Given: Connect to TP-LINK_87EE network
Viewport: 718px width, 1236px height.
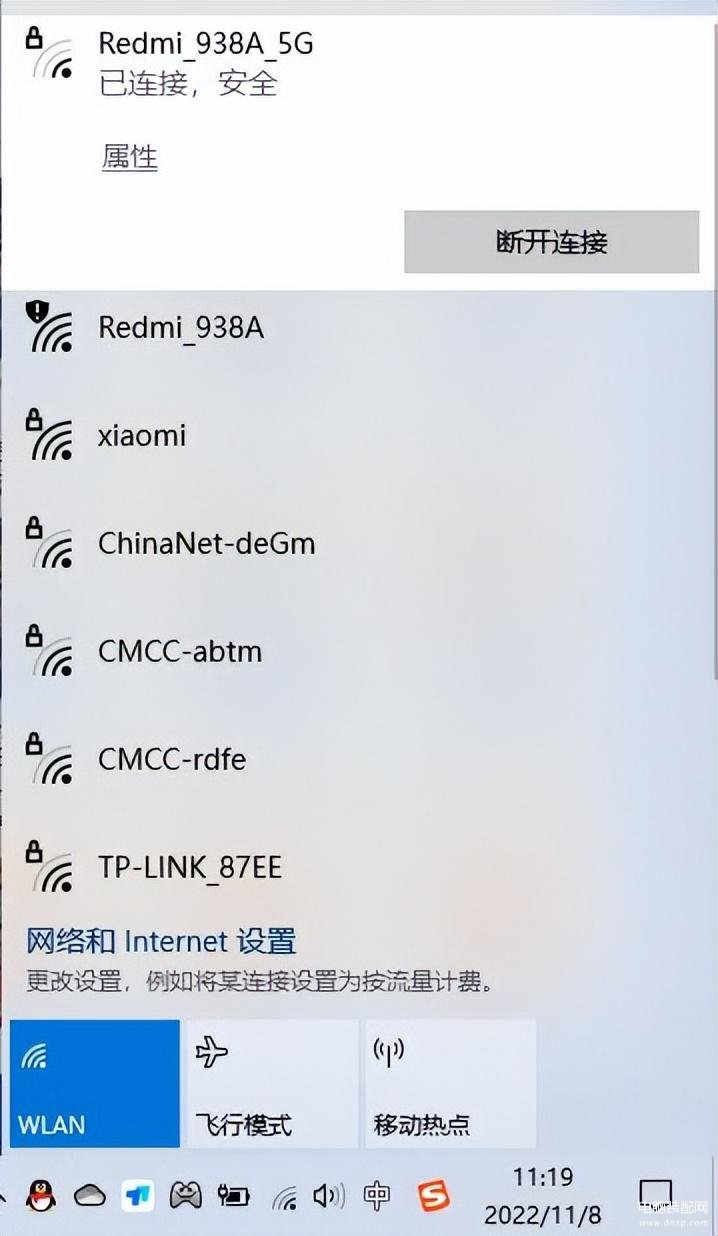Looking at the screenshot, I should 190,867.
